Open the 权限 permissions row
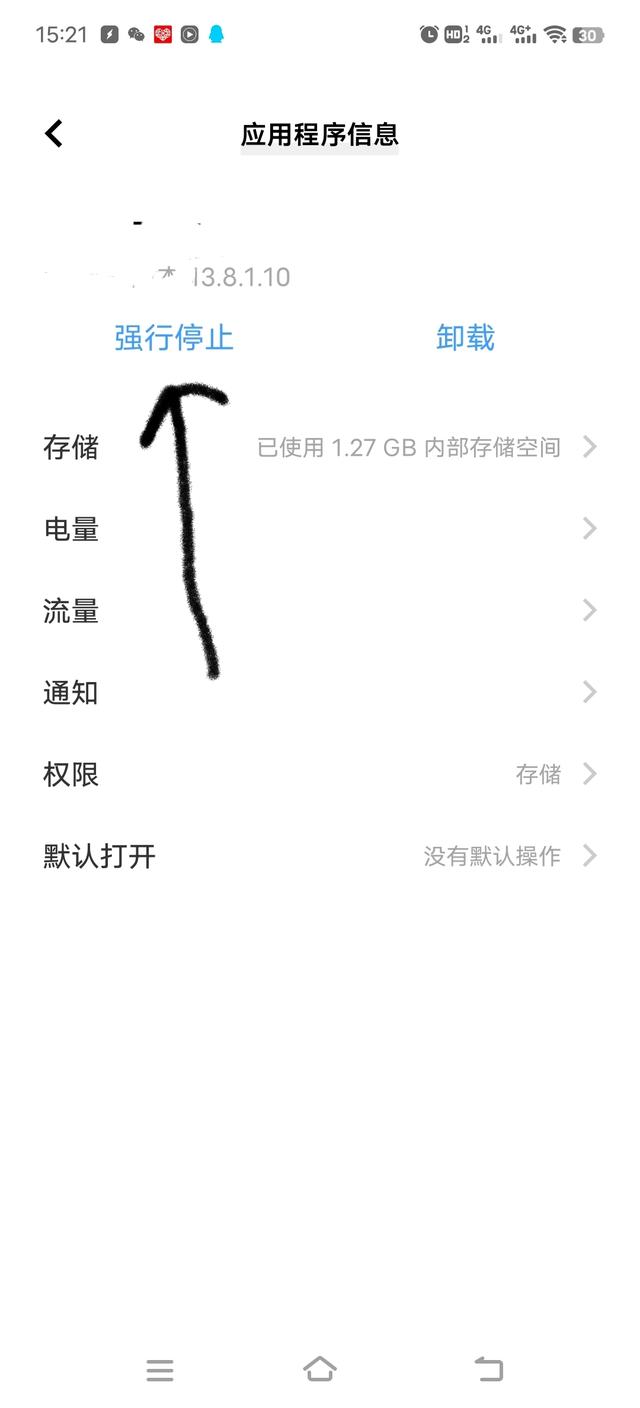The width and height of the screenshot is (640, 1408). tap(320, 775)
